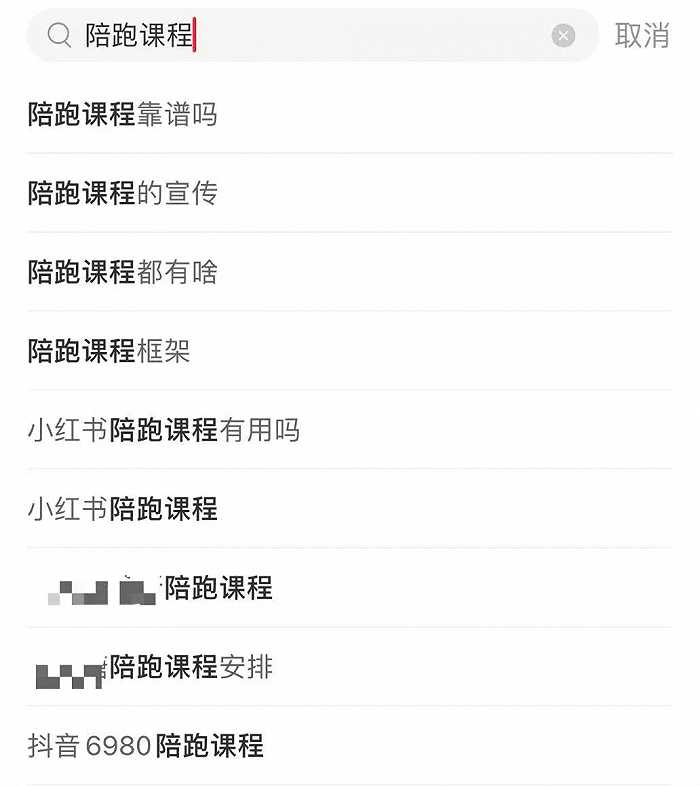Open suggestion 陪跑课程都有啥
This screenshot has height=786, width=700.
[x=123, y=272]
